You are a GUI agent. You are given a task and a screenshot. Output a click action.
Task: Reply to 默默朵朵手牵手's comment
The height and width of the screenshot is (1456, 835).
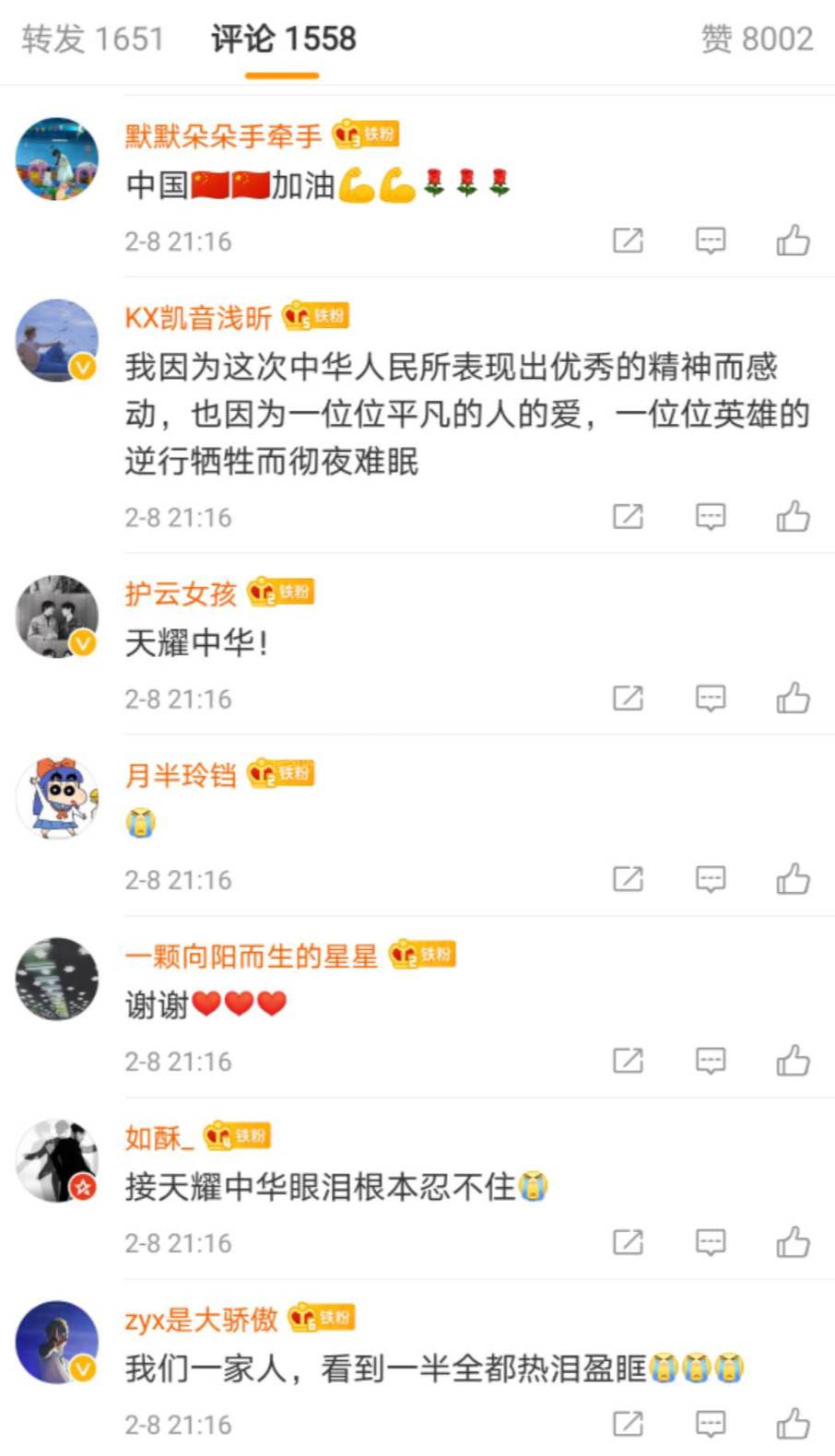710,241
